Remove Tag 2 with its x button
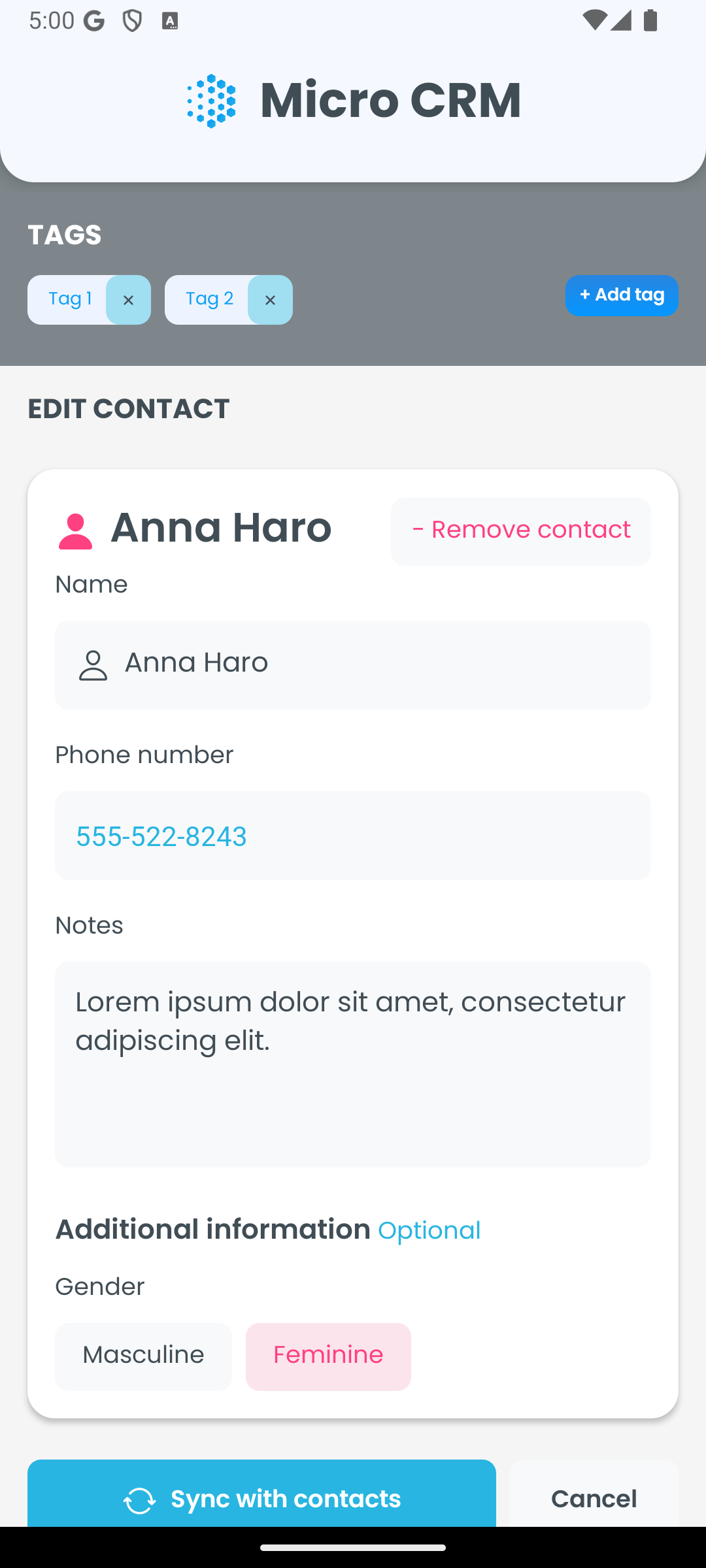The image size is (706, 1568). pyautogui.click(x=270, y=300)
